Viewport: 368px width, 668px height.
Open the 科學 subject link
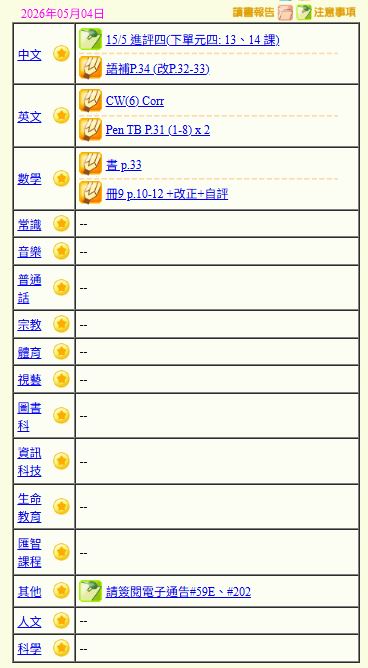pos(29,649)
